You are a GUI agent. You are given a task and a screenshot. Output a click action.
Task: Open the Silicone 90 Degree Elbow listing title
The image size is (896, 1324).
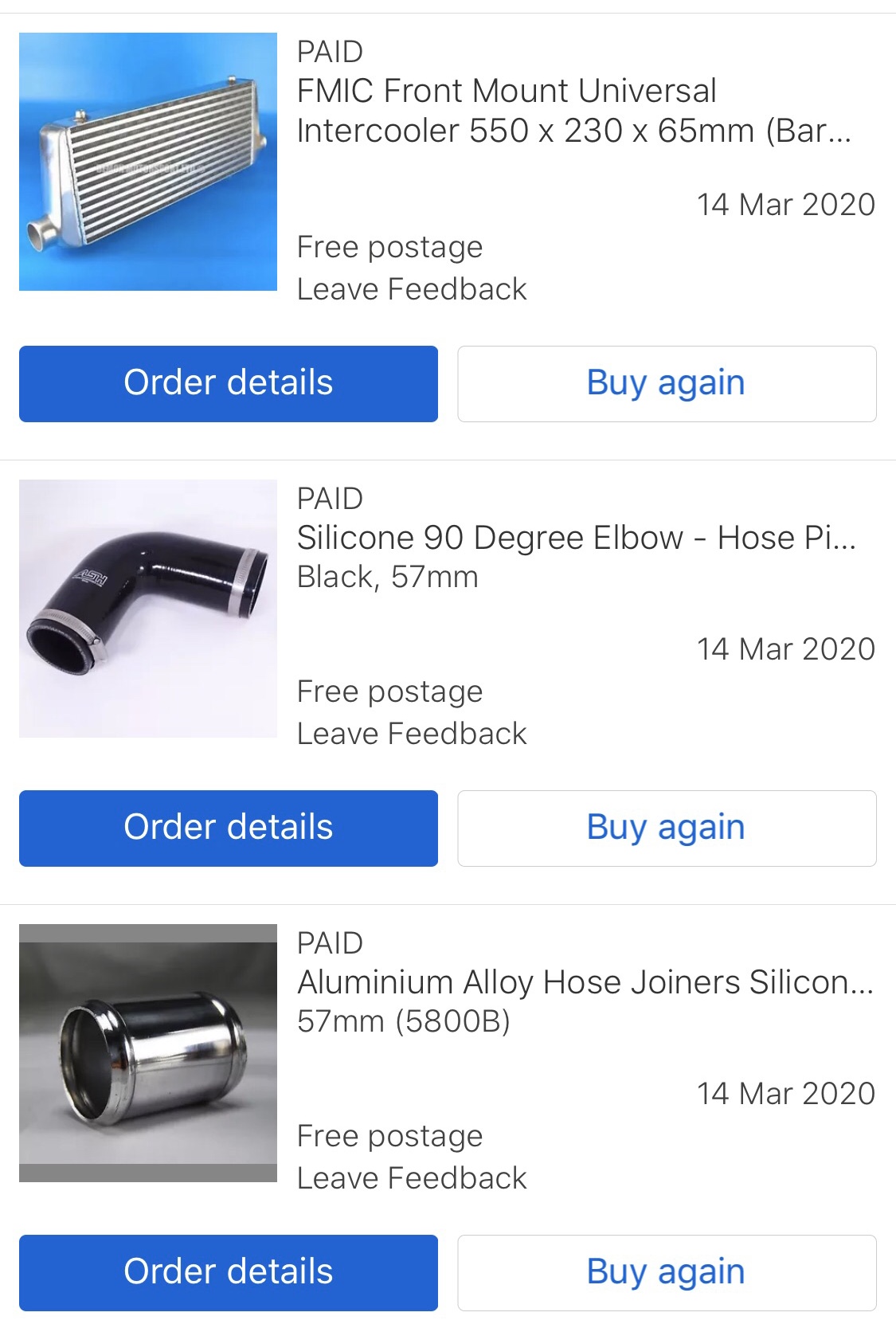pos(575,538)
